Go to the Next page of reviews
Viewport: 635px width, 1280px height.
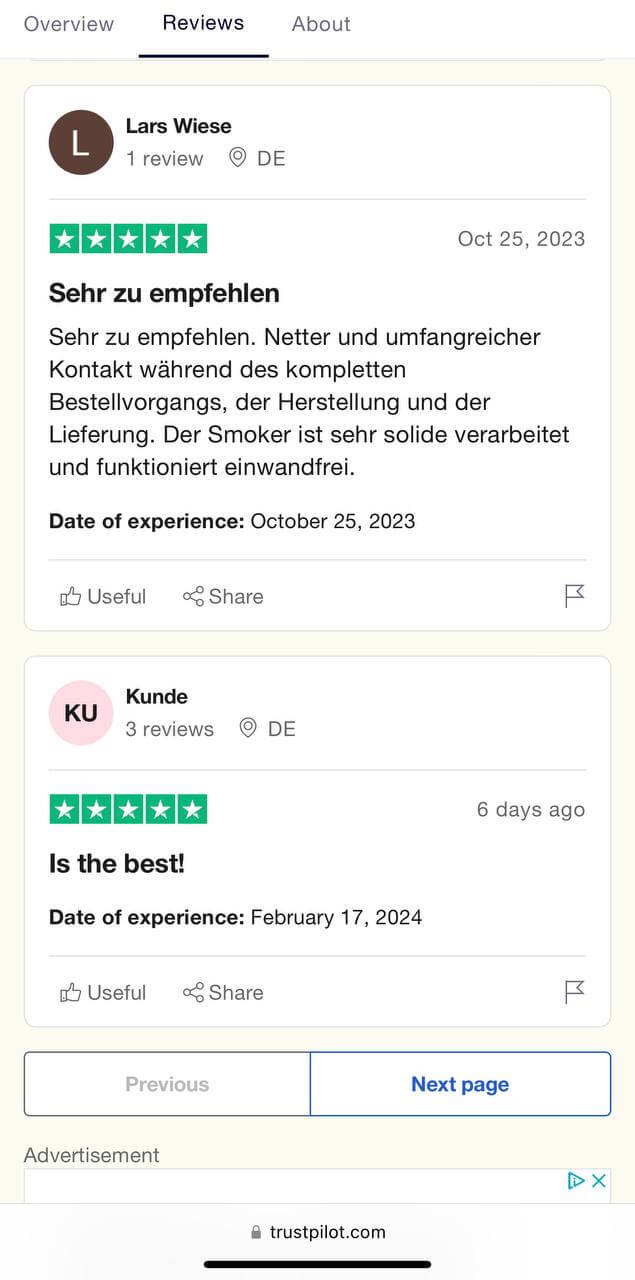click(460, 1084)
